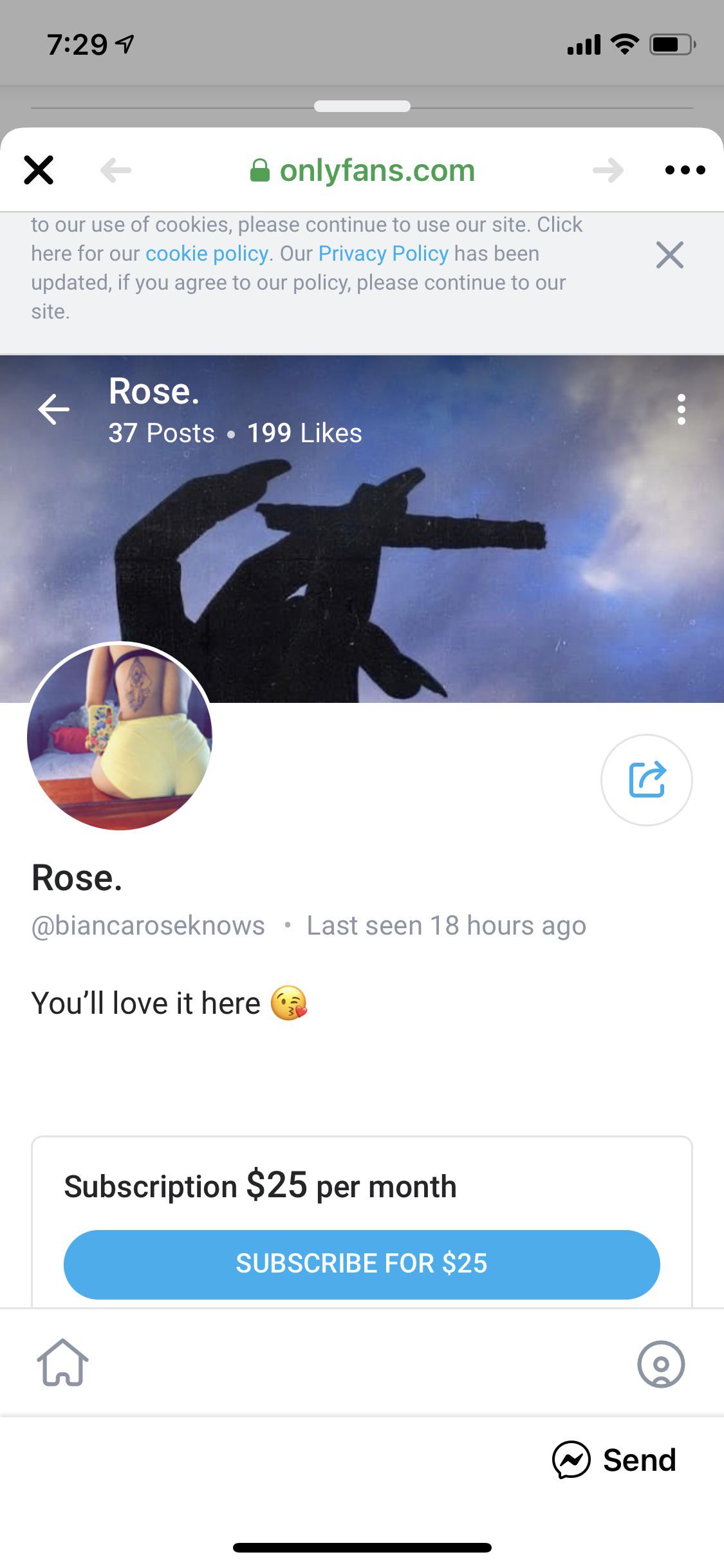Image resolution: width=724 pixels, height=1568 pixels.
Task: Dismiss the cookie policy banner
Action: 670,255
